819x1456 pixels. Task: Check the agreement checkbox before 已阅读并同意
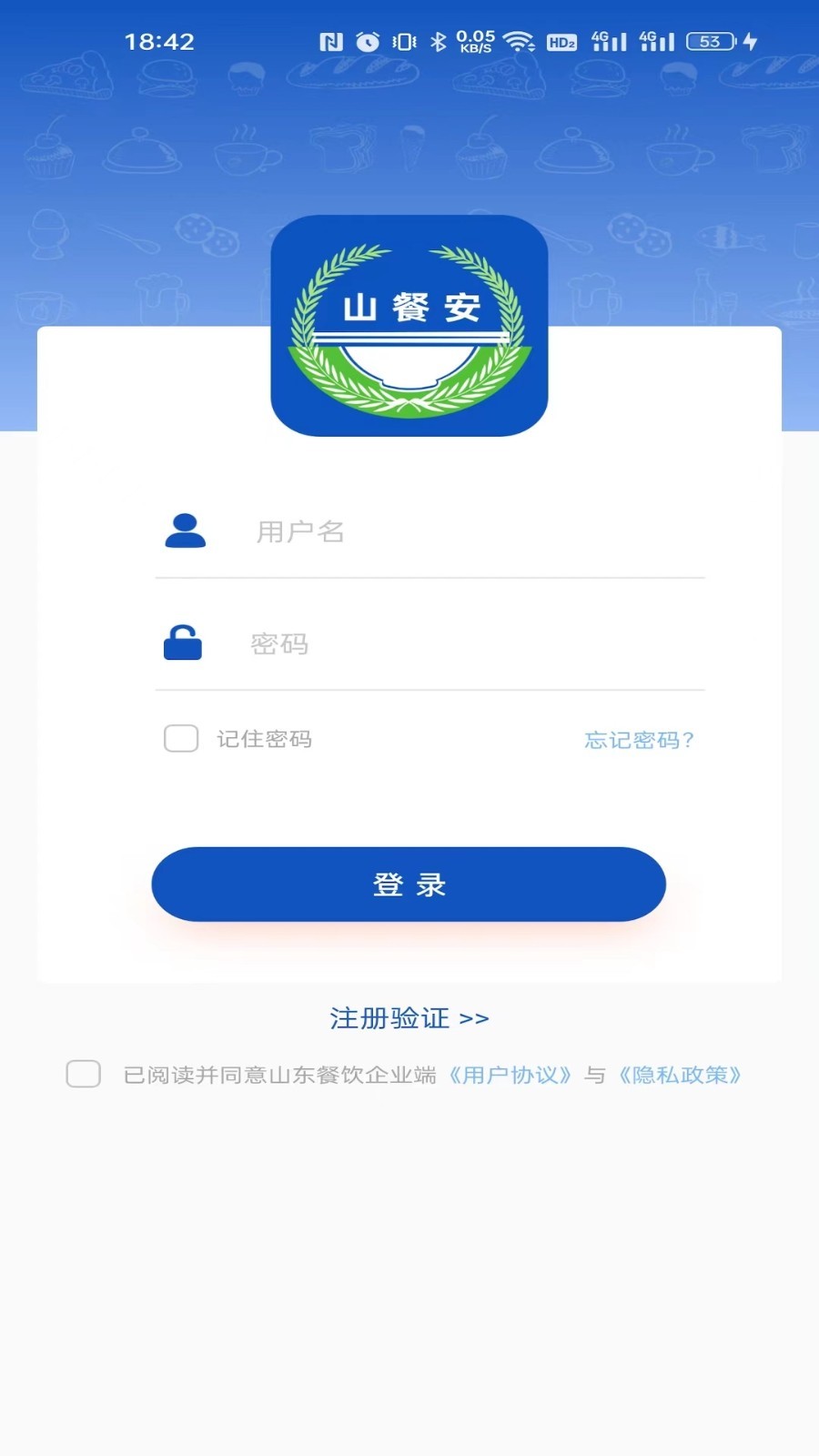coord(83,1075)
